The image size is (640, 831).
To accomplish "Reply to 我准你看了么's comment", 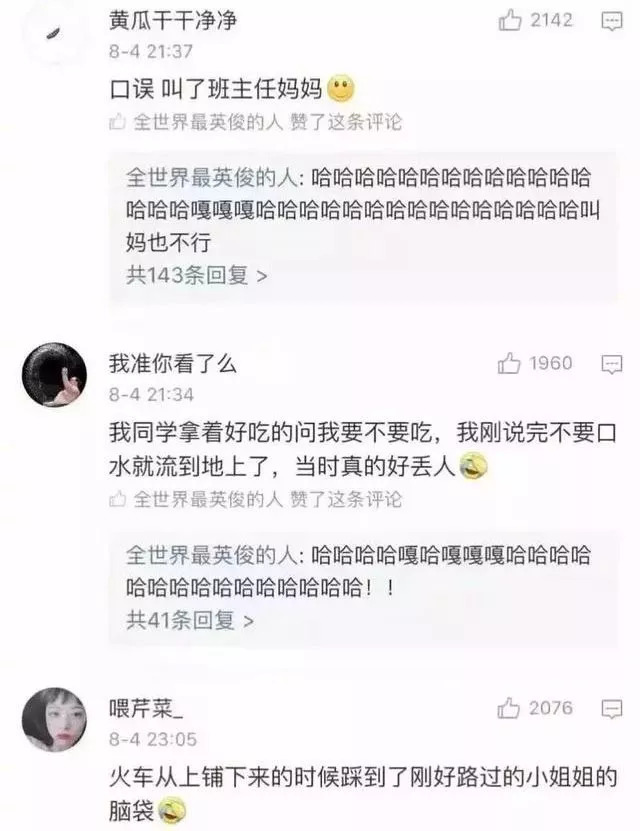I will 610,364.
